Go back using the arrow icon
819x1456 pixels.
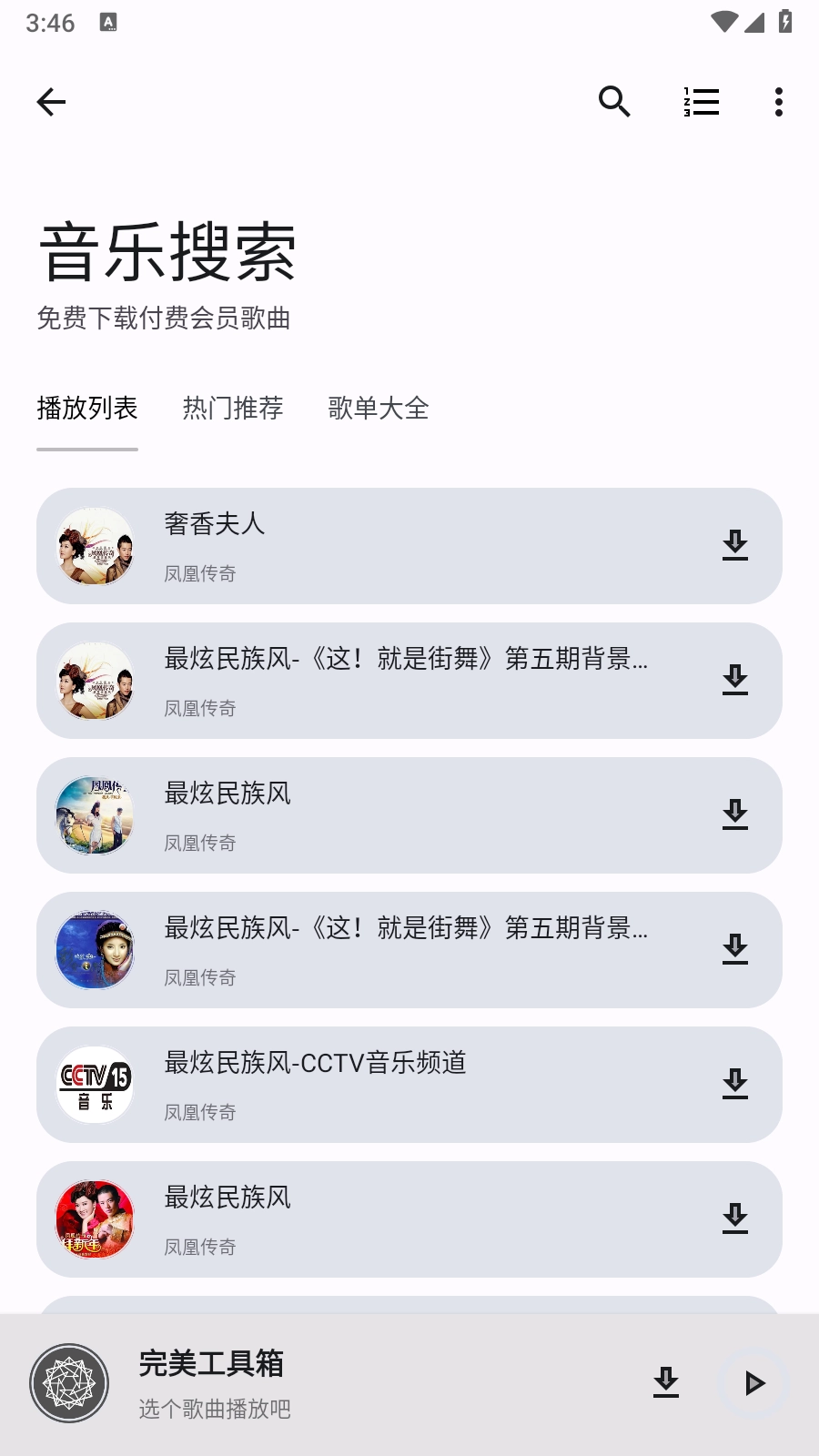[51, 102]
